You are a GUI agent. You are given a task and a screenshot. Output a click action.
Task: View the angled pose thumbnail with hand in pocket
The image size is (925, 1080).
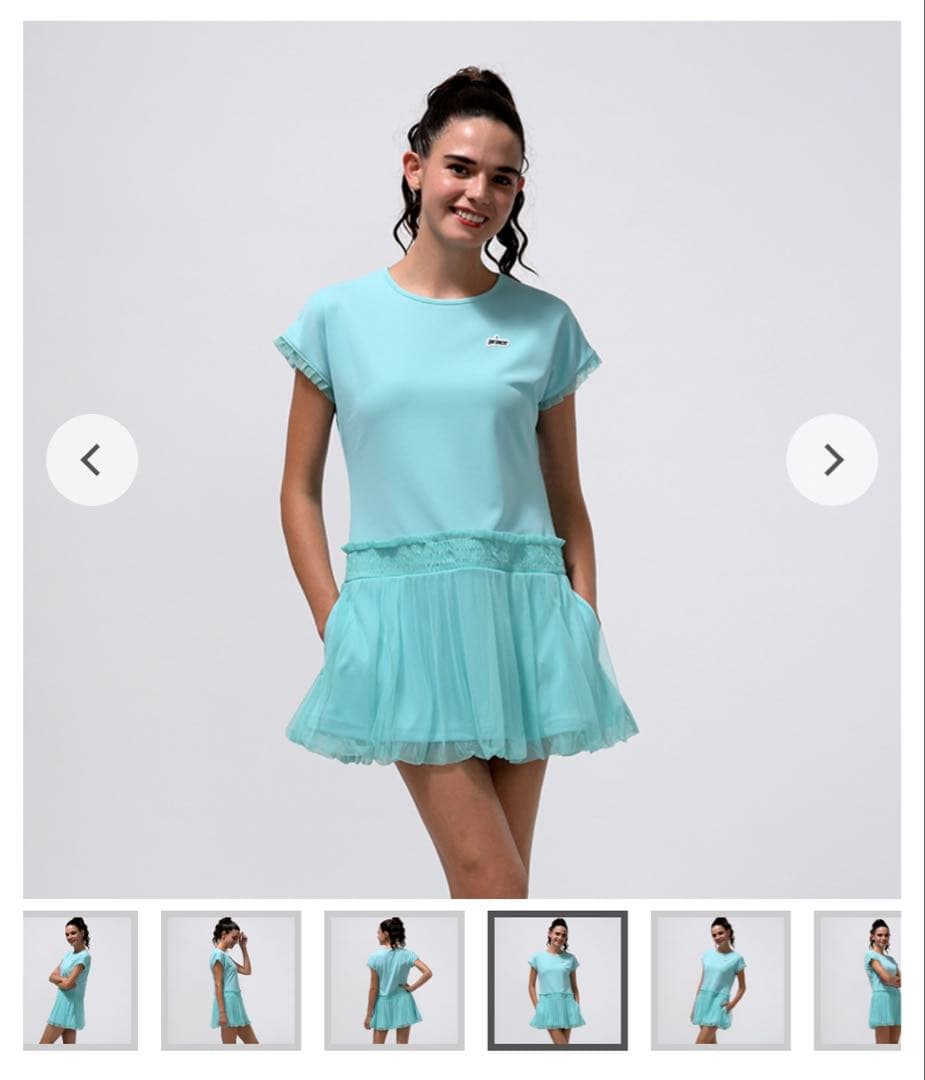click(720, 980)
